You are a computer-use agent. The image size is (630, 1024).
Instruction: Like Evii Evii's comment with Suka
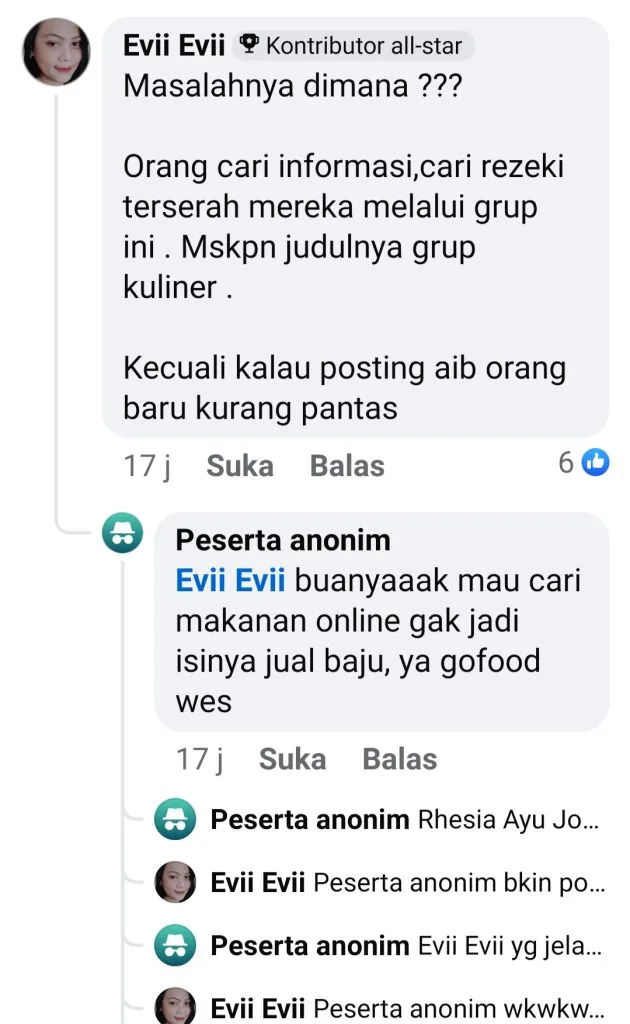point(239,465)
